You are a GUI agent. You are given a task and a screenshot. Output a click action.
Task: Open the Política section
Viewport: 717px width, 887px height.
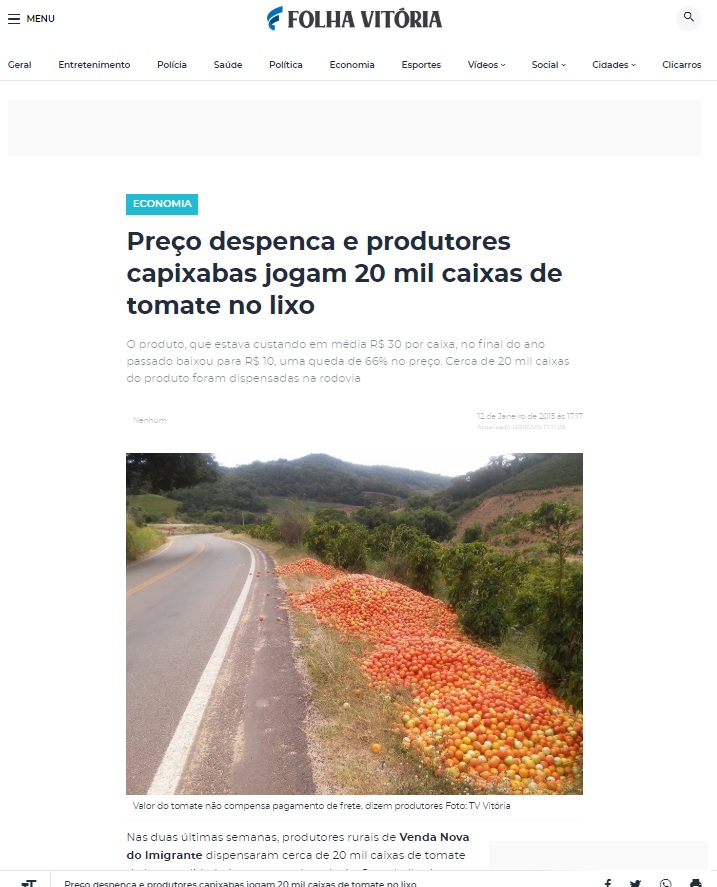286,65
